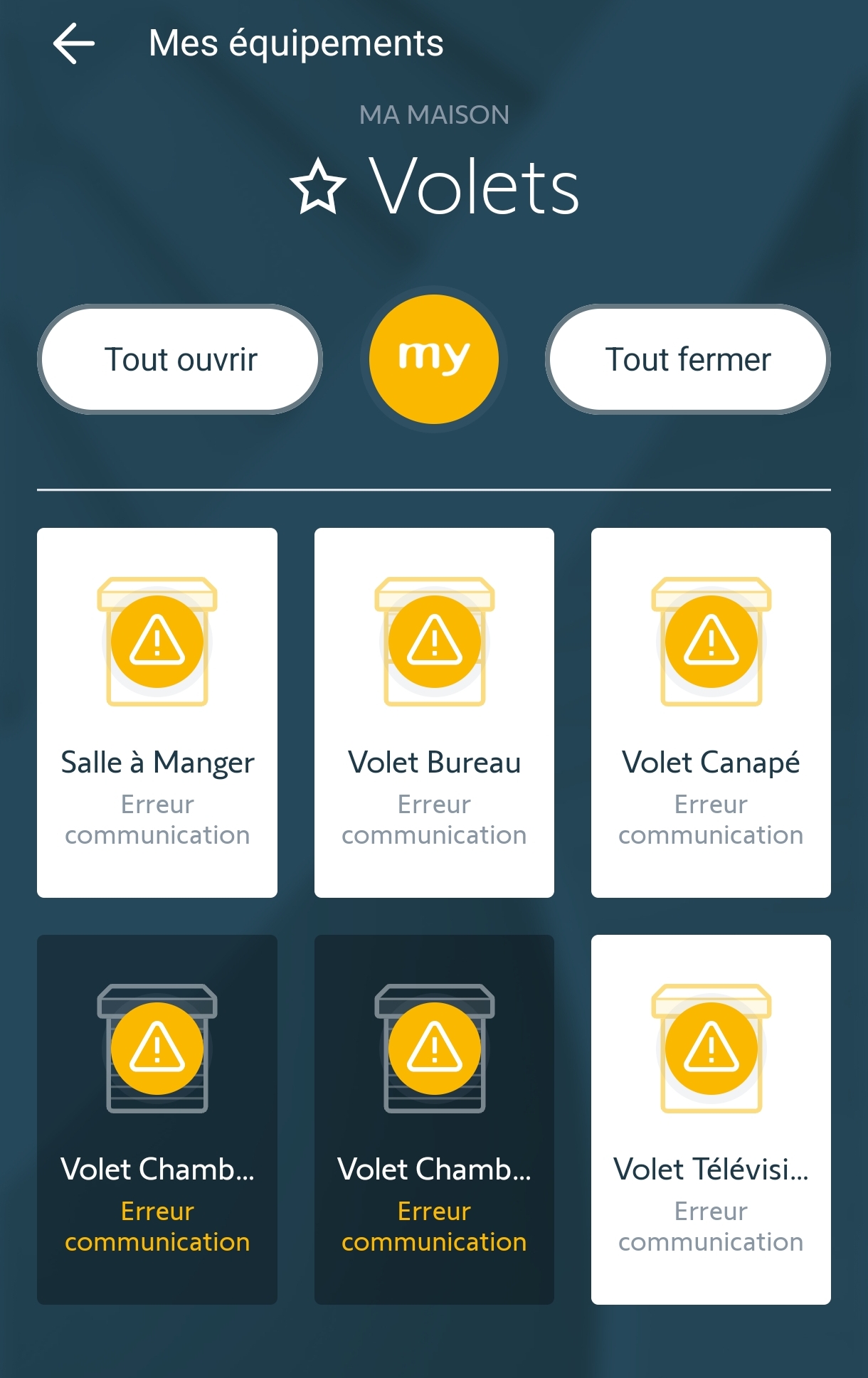Open the Volet Canapé card

pos(711,712)
